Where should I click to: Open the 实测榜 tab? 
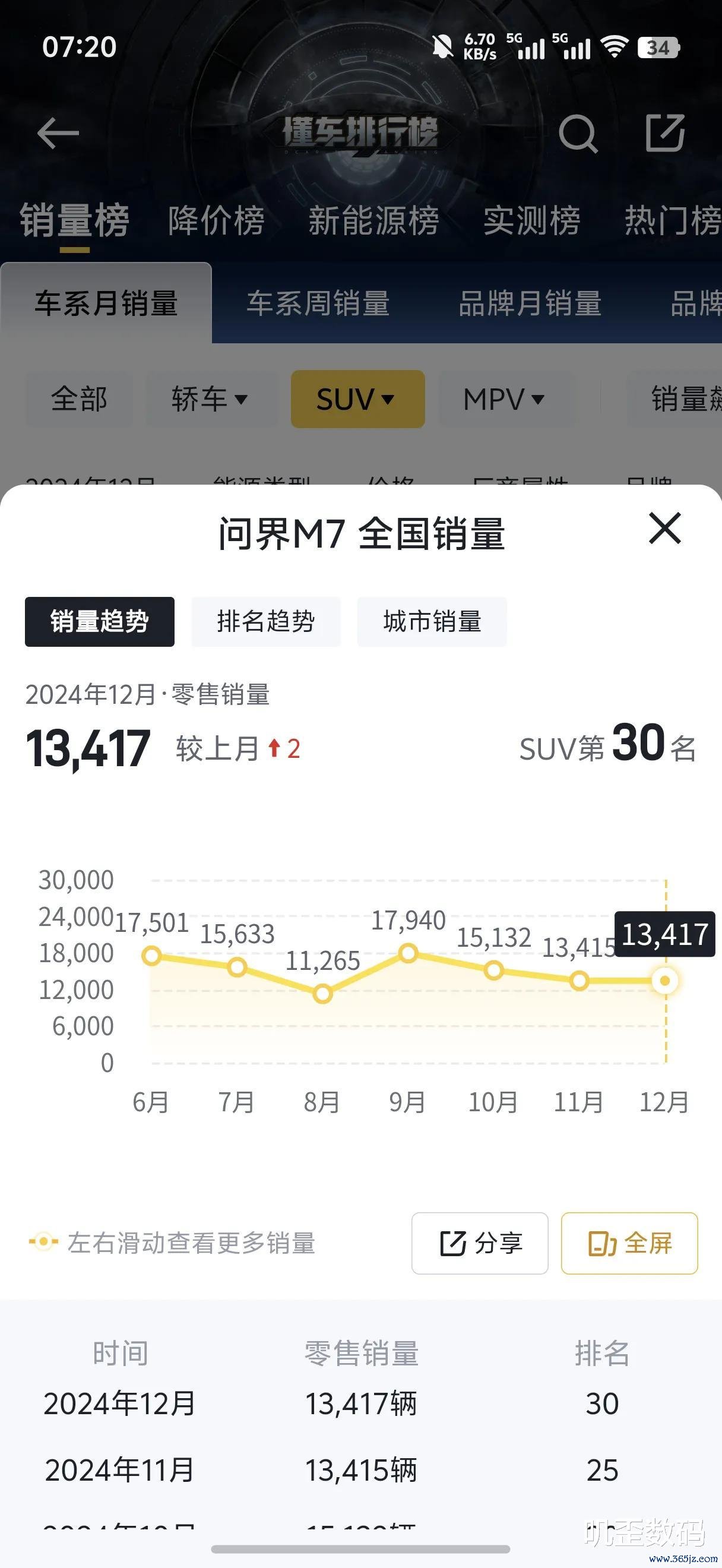531,220
